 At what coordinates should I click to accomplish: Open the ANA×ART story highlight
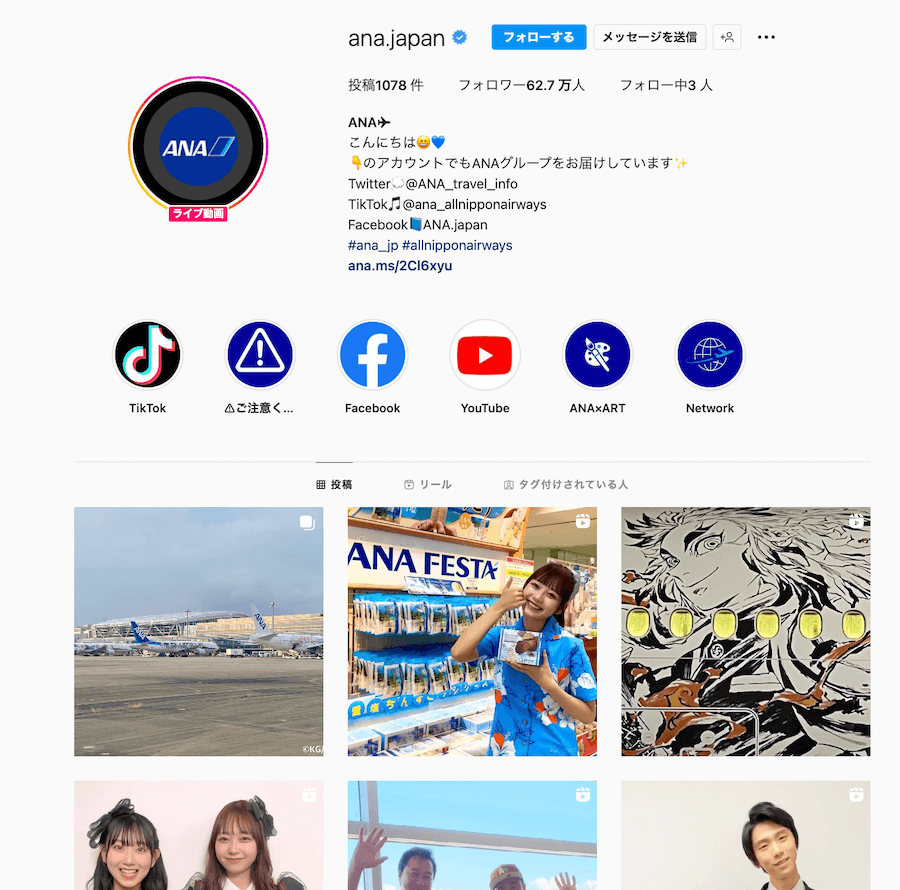click(597, 355)
